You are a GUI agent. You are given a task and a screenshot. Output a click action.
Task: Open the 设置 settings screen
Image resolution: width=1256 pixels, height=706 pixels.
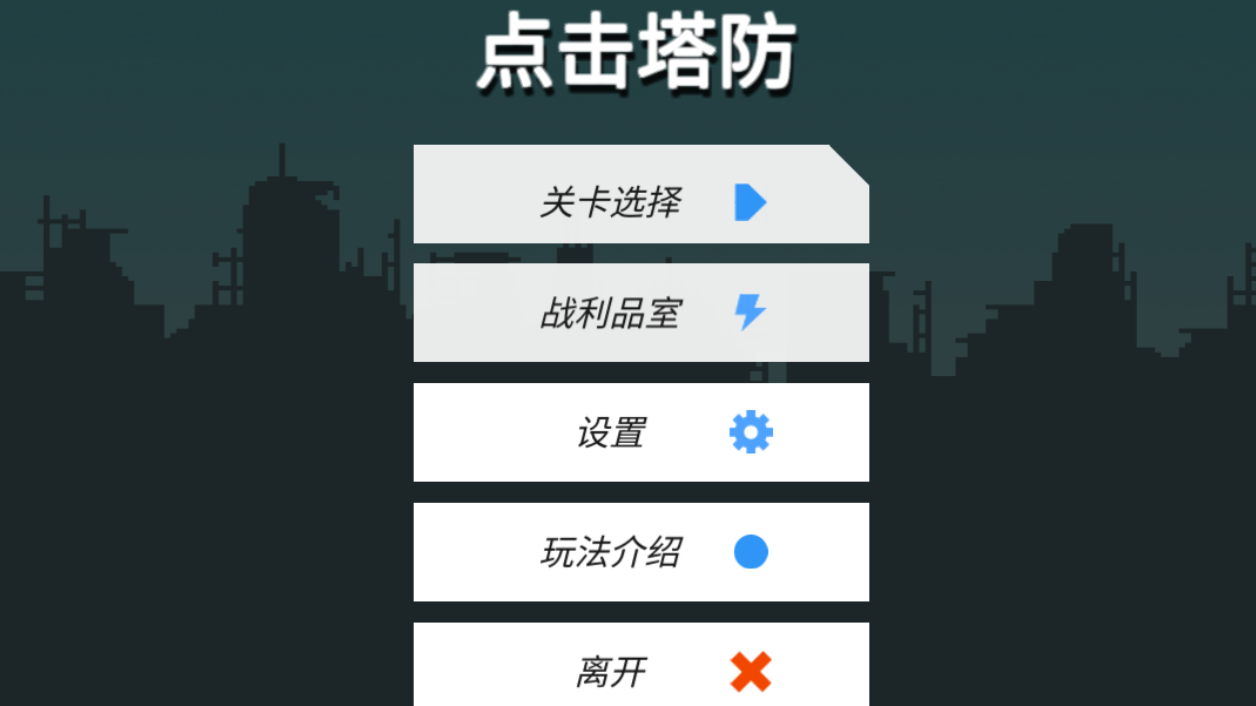[640, 433]
